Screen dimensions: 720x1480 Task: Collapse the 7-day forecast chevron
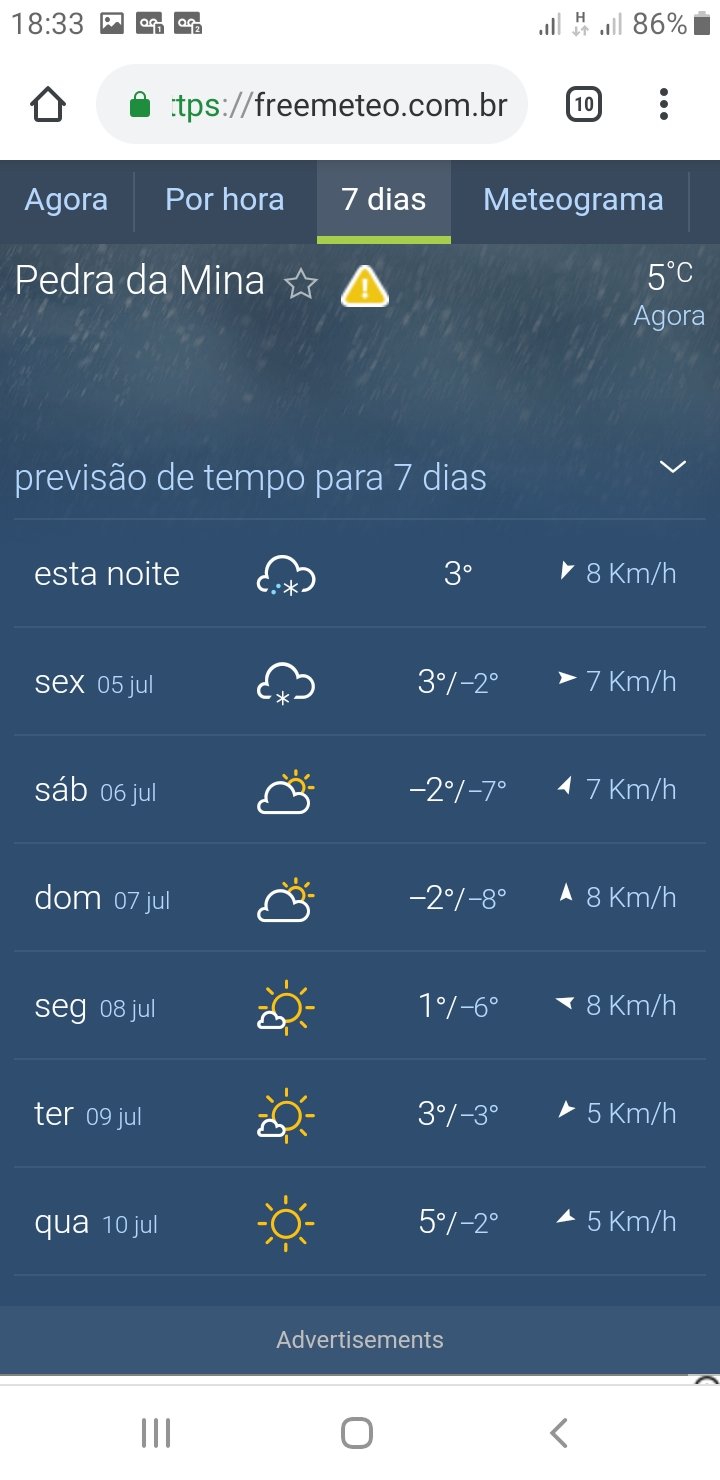click(x=673, y=467)
